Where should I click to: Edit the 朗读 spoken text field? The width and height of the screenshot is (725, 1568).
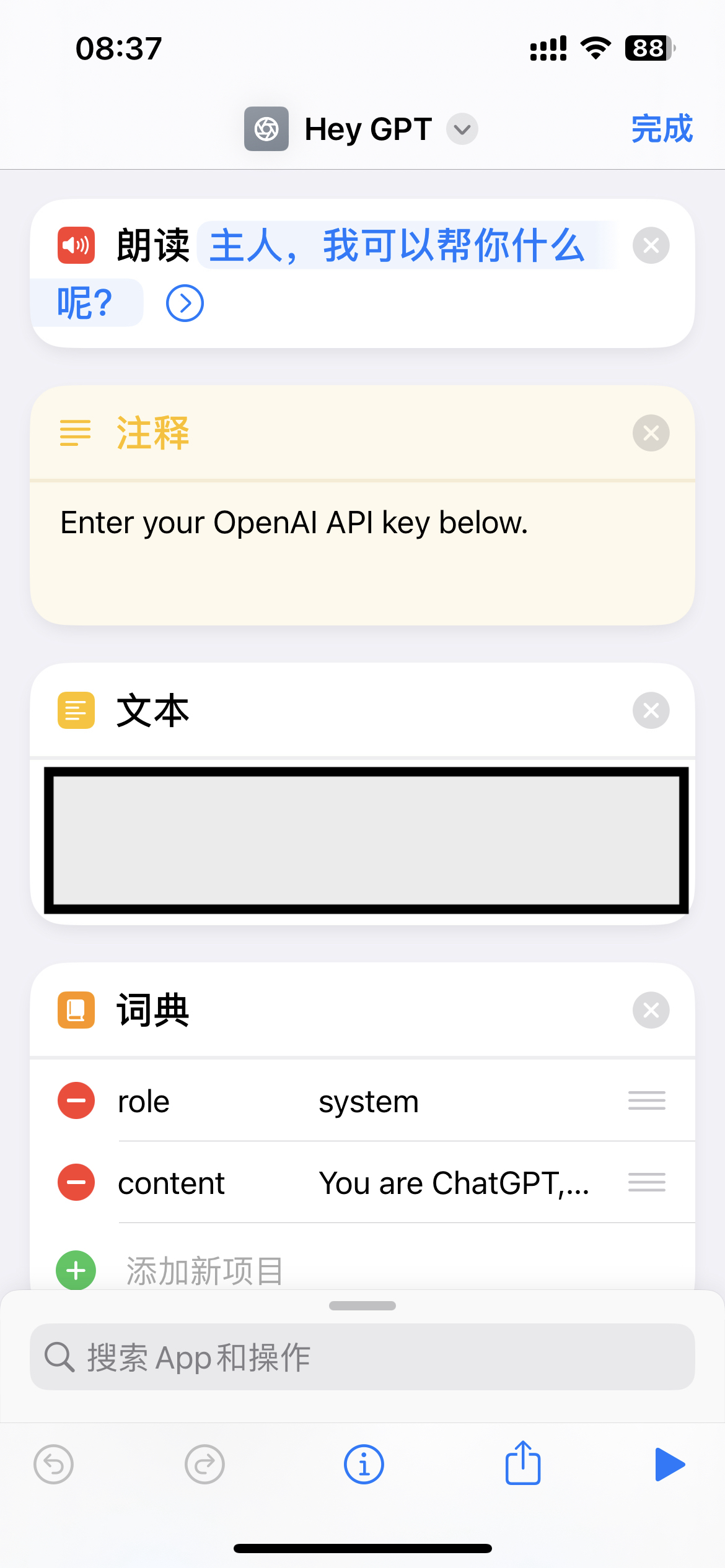[397, 246]
